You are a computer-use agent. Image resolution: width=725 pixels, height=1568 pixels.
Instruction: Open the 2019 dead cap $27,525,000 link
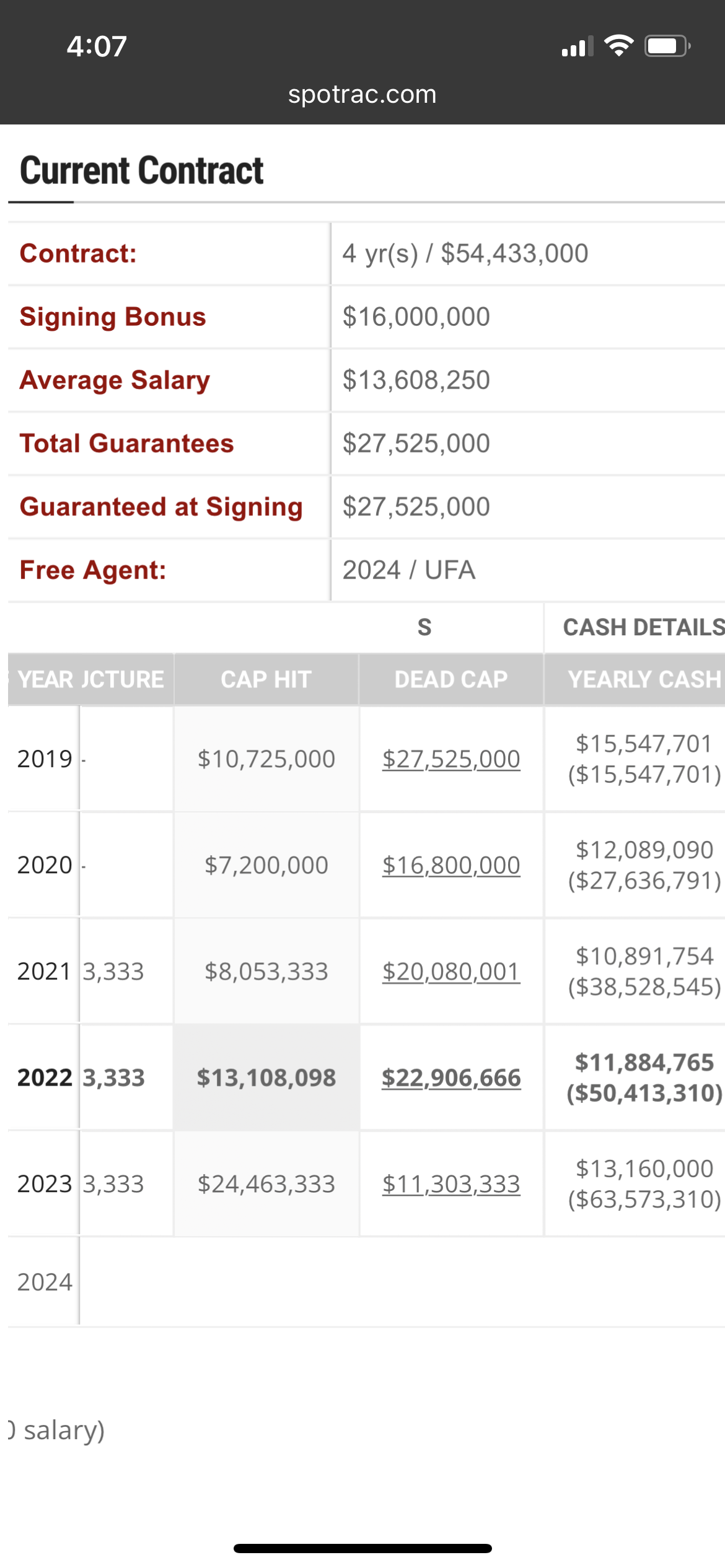coord(451,759)
